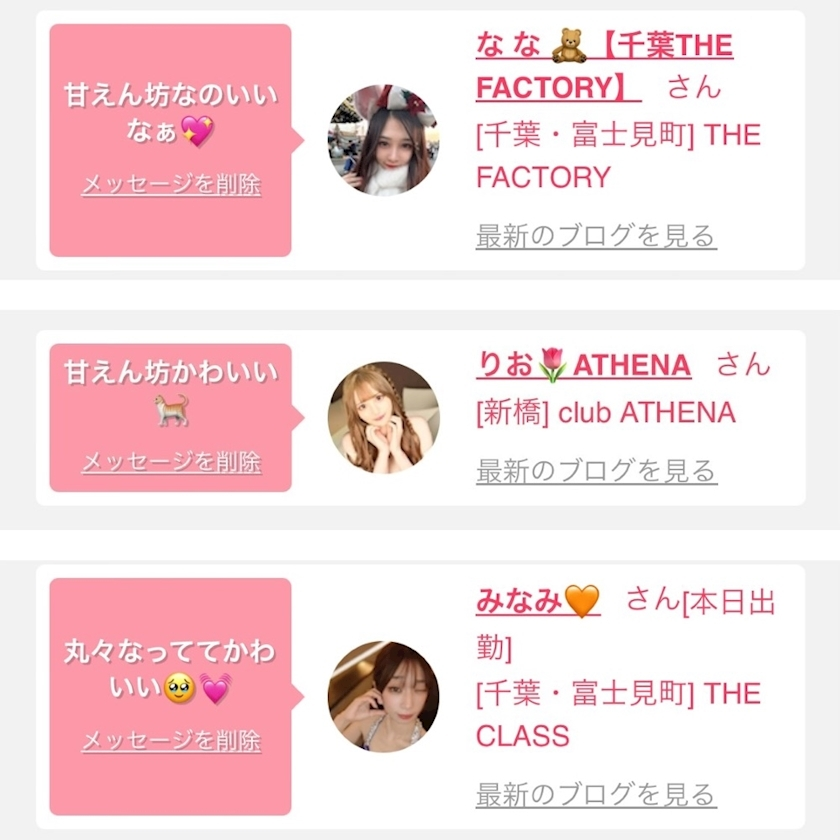Delete the message 甘えん坊かわいい
This screenshot has height=840, width=840.
(x=171, y=462)
